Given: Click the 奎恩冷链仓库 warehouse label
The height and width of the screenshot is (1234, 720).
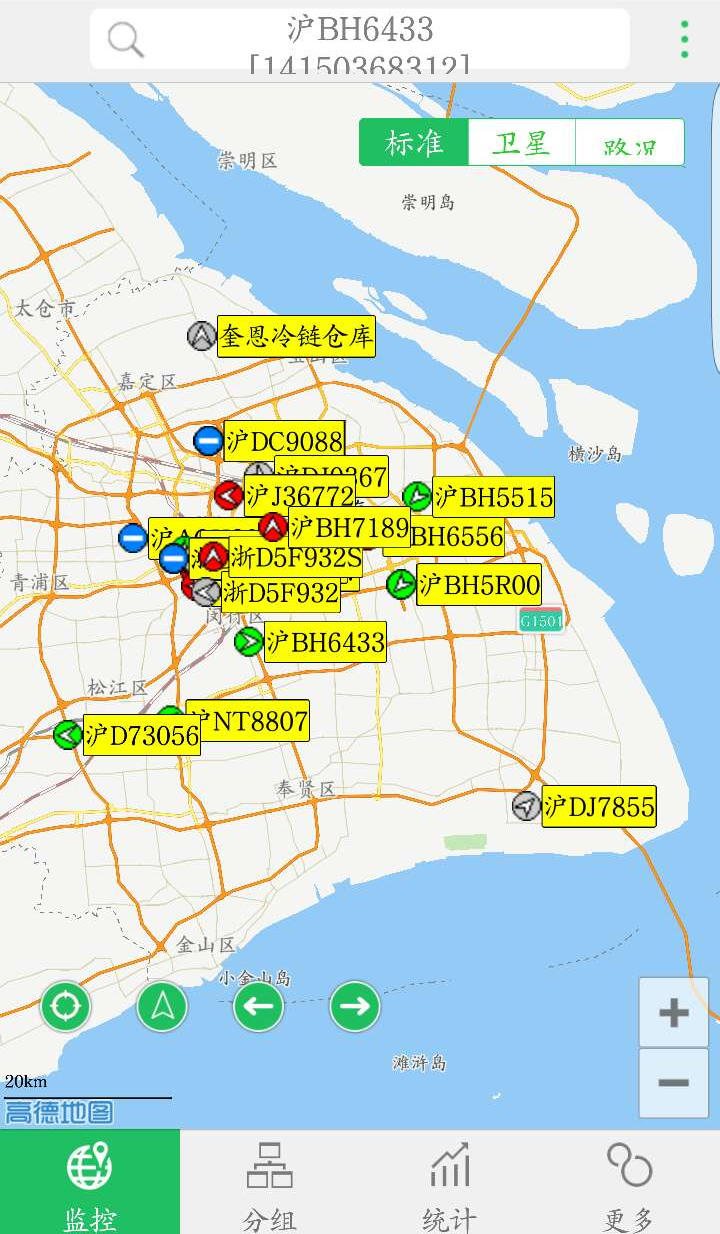Looking at the screenshot, I should pos(295,337).
